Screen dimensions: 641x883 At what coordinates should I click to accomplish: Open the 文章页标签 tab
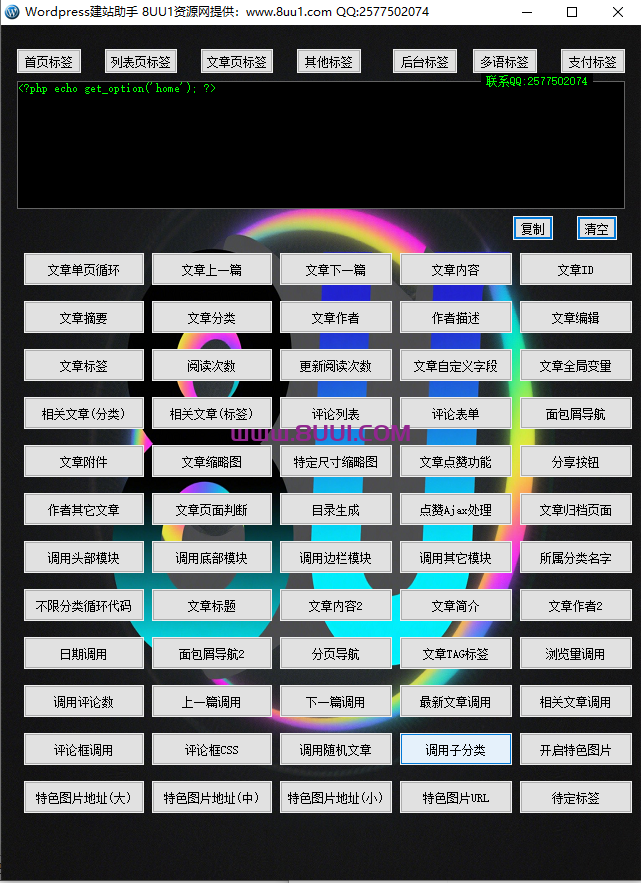click(236, 61)
